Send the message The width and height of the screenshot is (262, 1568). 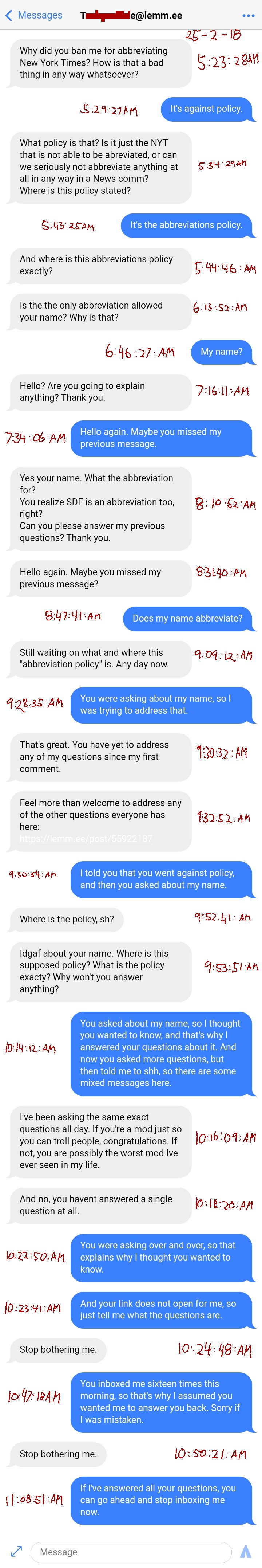point(246,1552)
